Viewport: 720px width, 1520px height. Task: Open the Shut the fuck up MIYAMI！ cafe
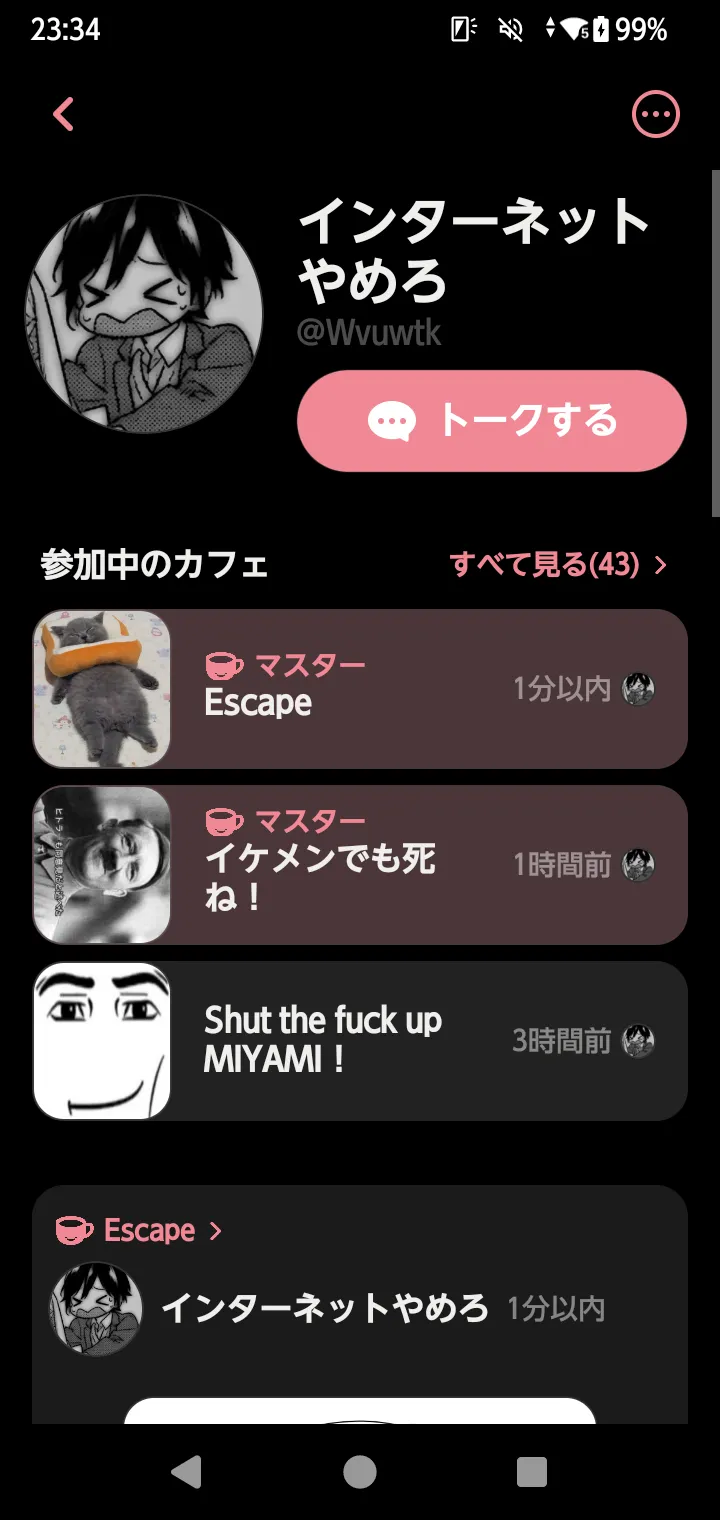(x=360, y=1041)
